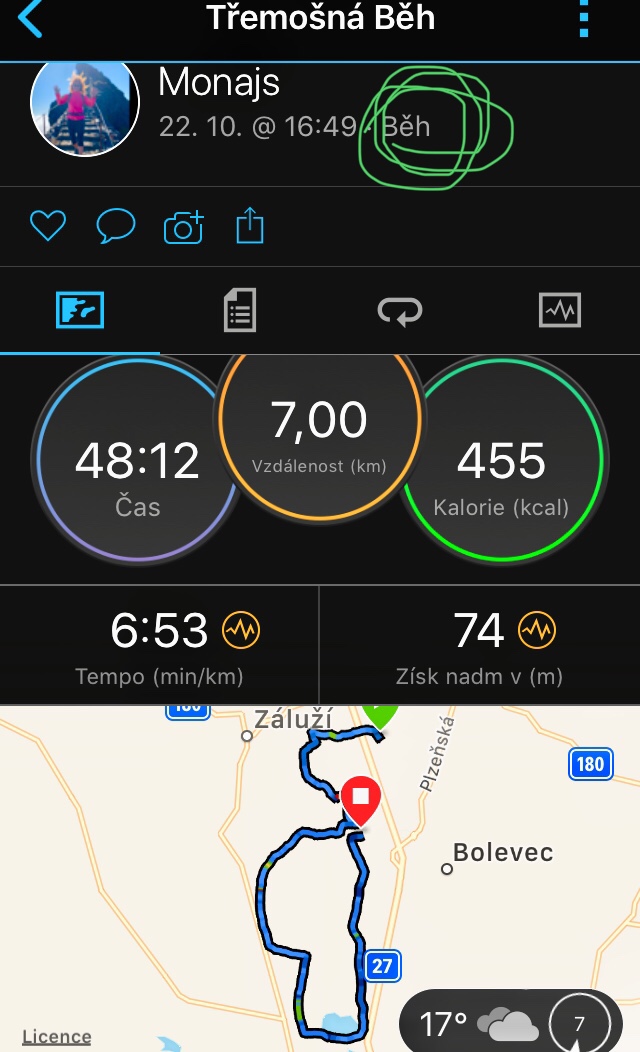Like this activity with the heart icon

coord(48,225)
